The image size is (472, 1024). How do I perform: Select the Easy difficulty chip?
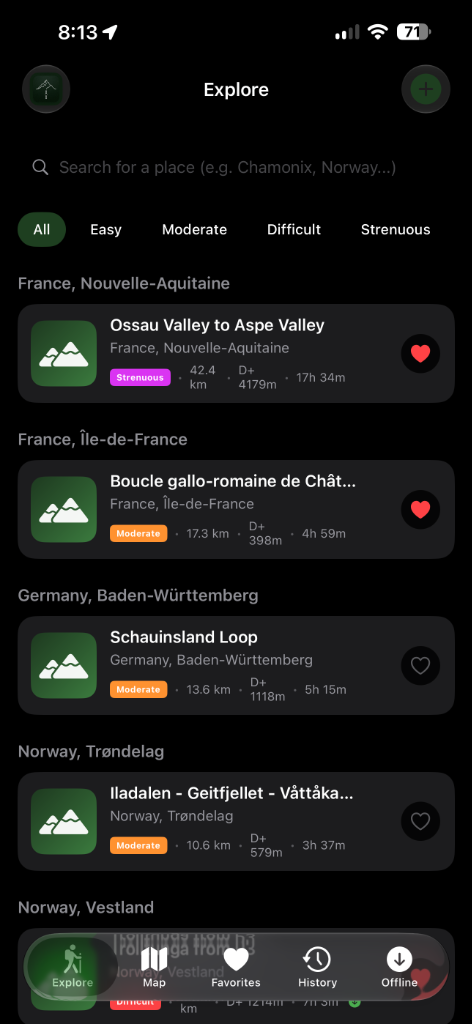pos(106,229)
